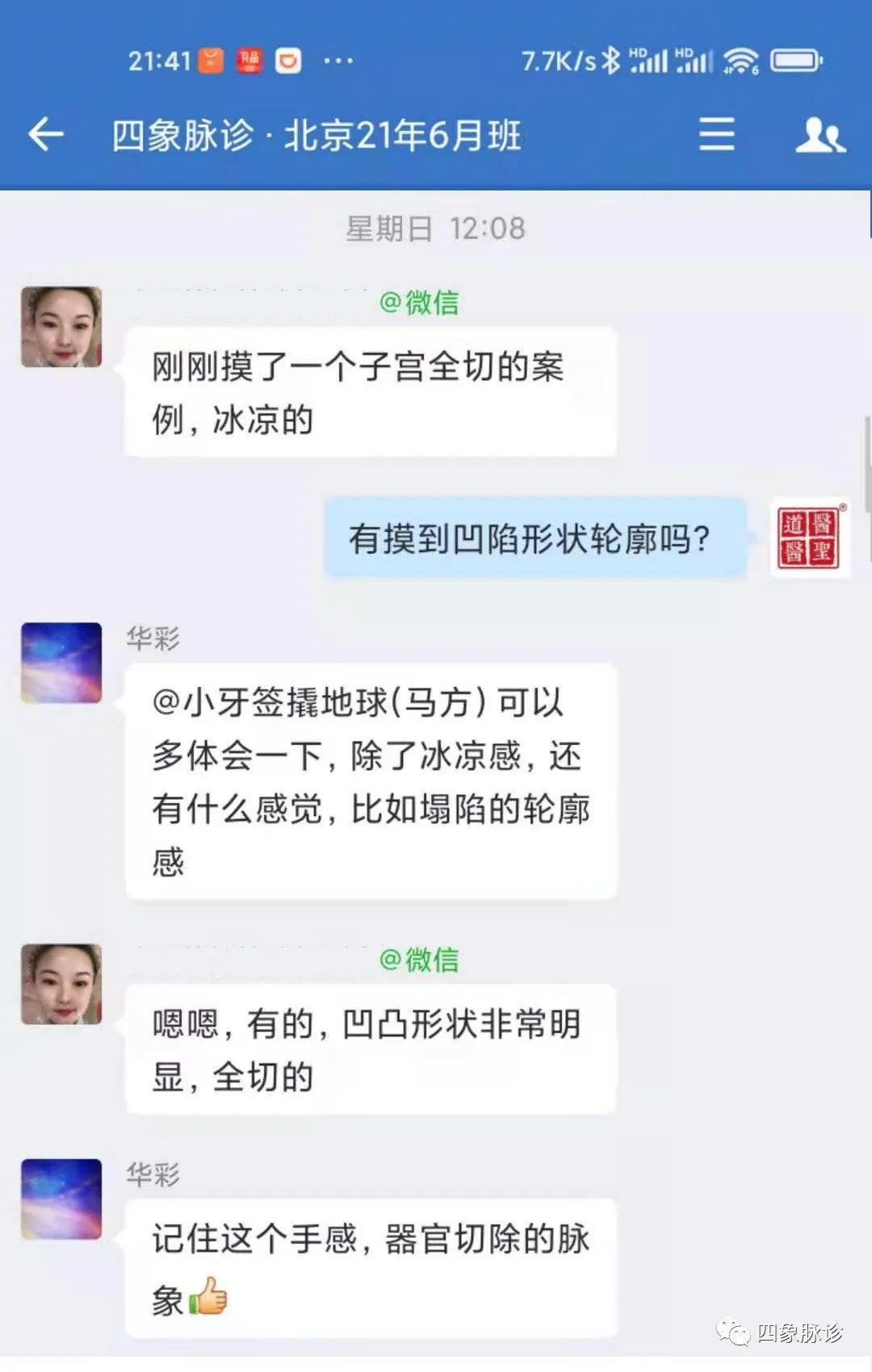Image resolution: width=872 pixels, height=1372 pixels.
Task: Open the woman's avatar beside 刚刚摸了一个子宫全切 message
Action: [61, 327]
